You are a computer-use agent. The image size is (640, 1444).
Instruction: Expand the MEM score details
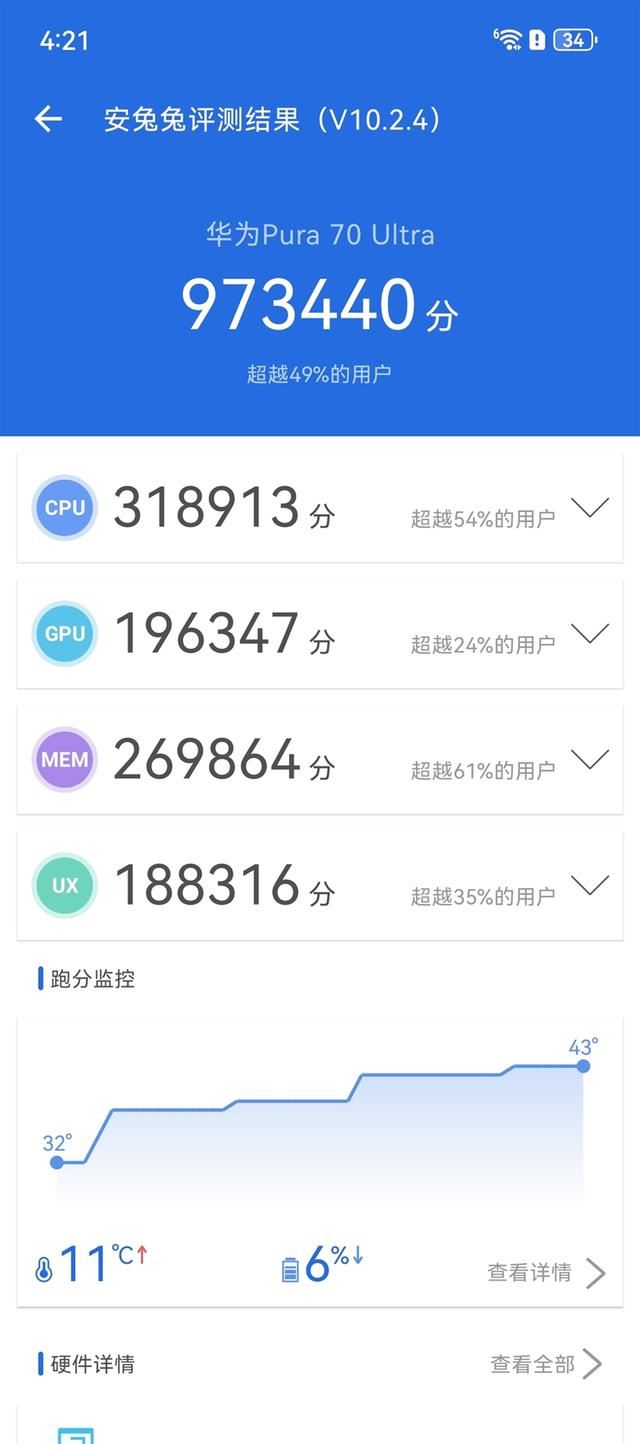point(590,760)
